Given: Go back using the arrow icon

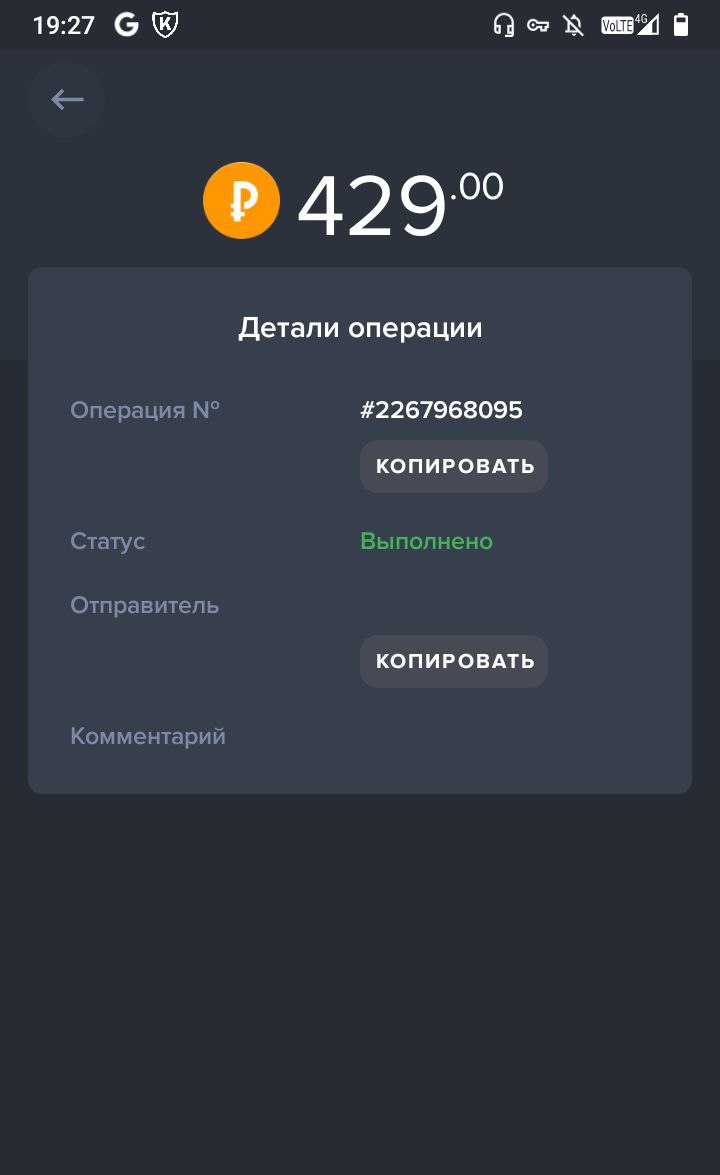Looking at the screenshot, I should pyautogui.click(x=67, y=99).
